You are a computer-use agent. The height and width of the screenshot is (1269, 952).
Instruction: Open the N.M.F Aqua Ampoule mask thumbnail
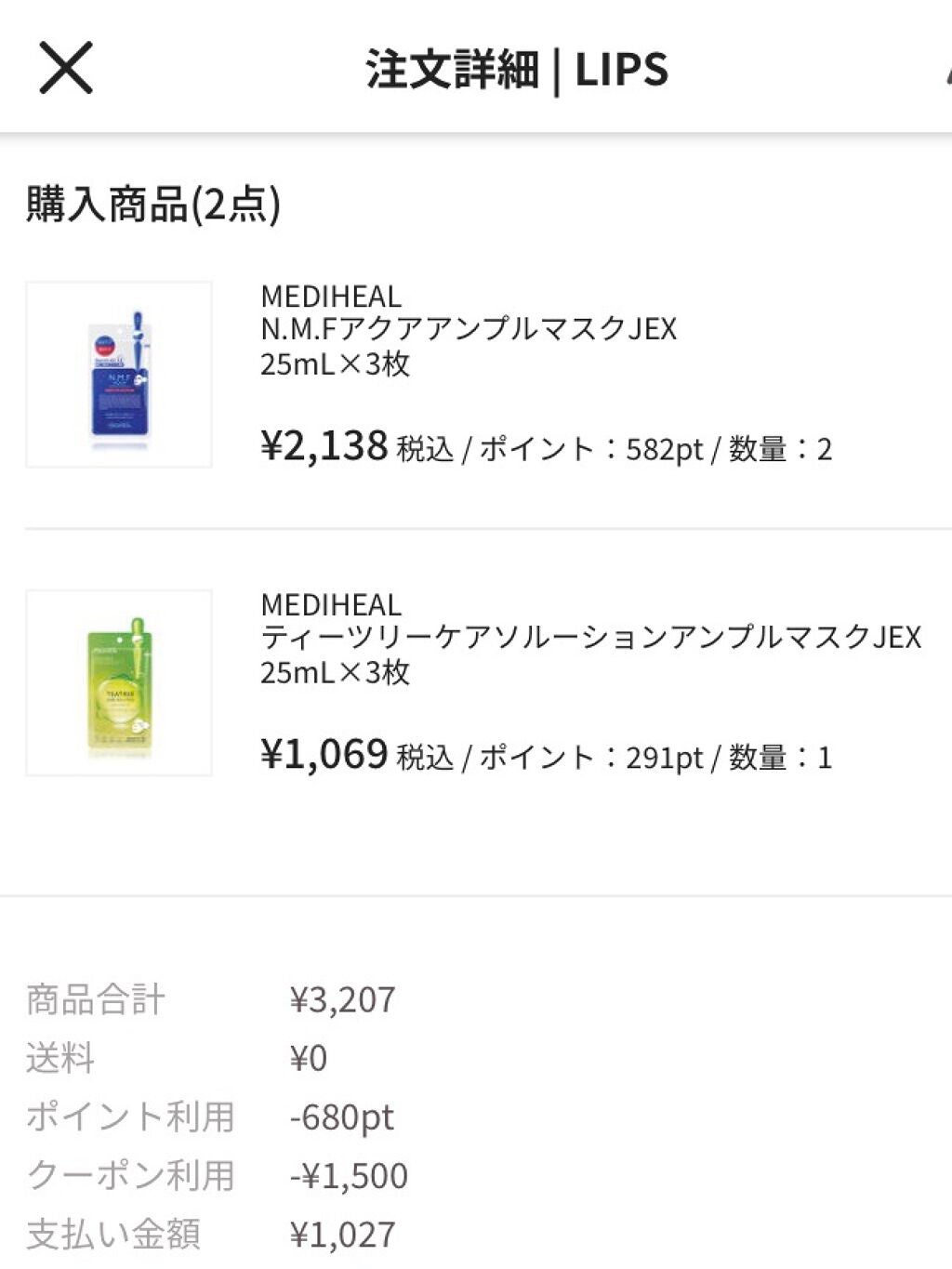[121, 374]
